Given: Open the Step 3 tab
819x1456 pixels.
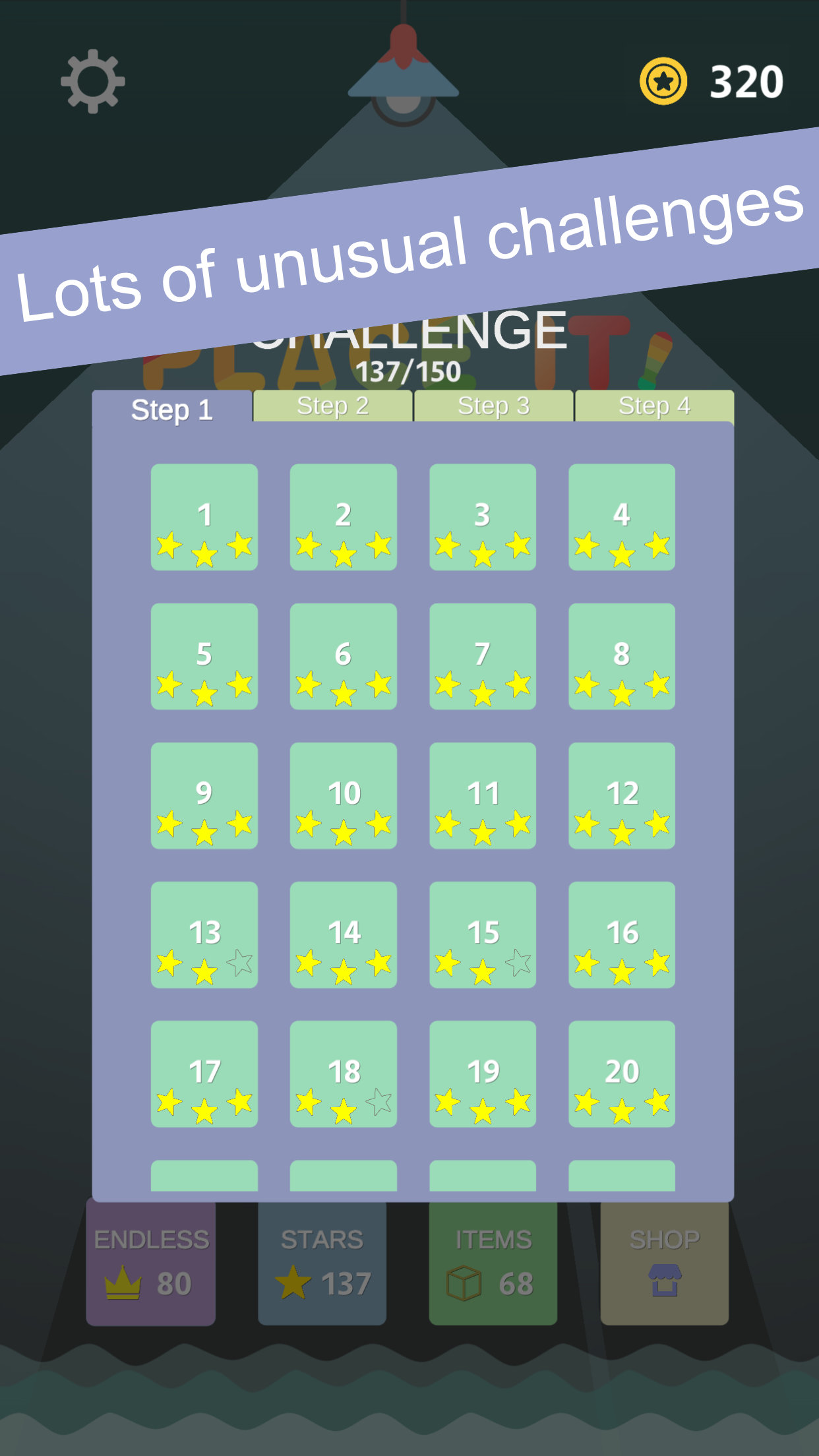Looking at the screenshot, I should [495, 406].
